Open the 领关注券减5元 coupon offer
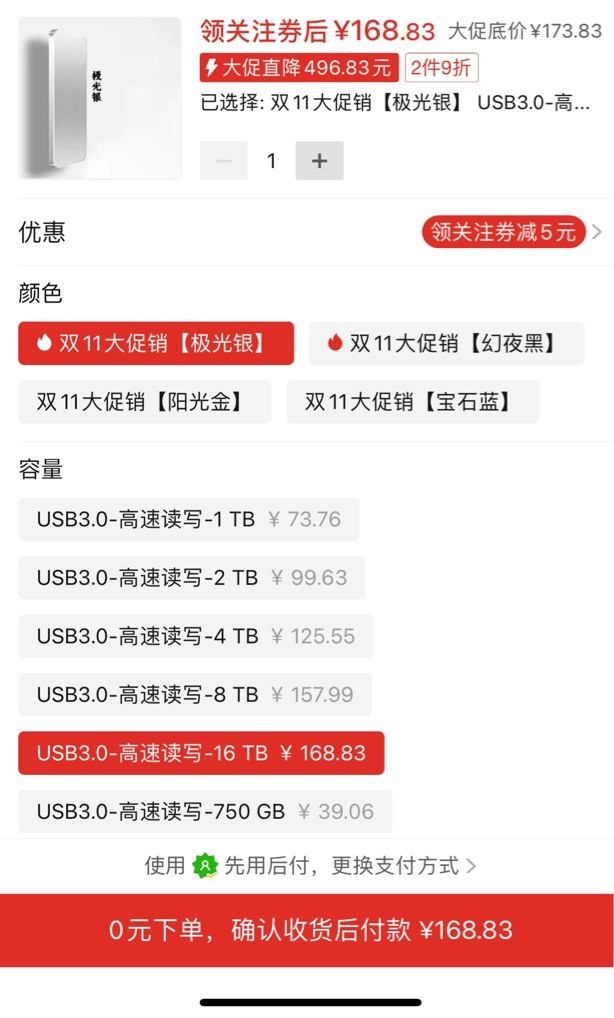This screenshot has width=614, height=1018. (x=504, y=232)
